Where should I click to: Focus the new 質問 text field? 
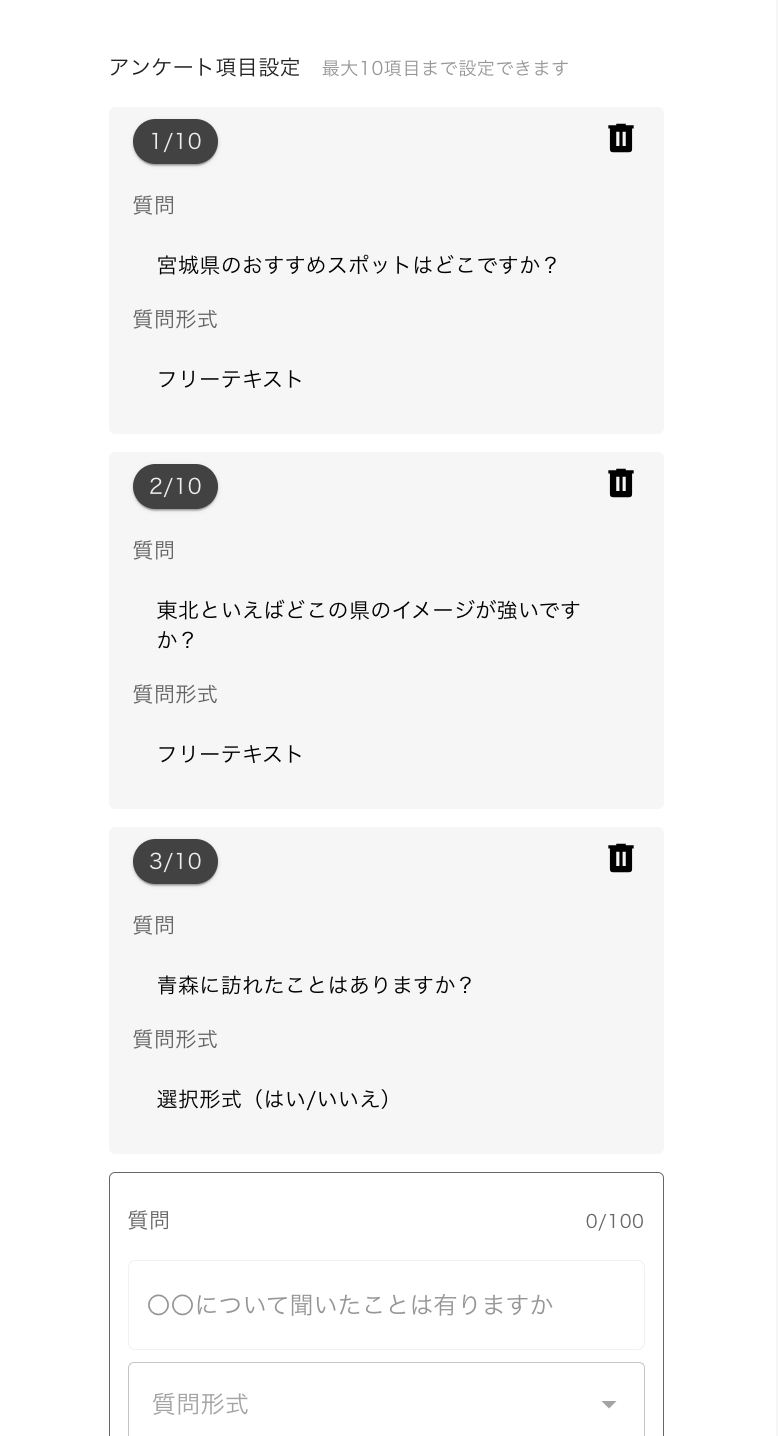point(386,1305)
